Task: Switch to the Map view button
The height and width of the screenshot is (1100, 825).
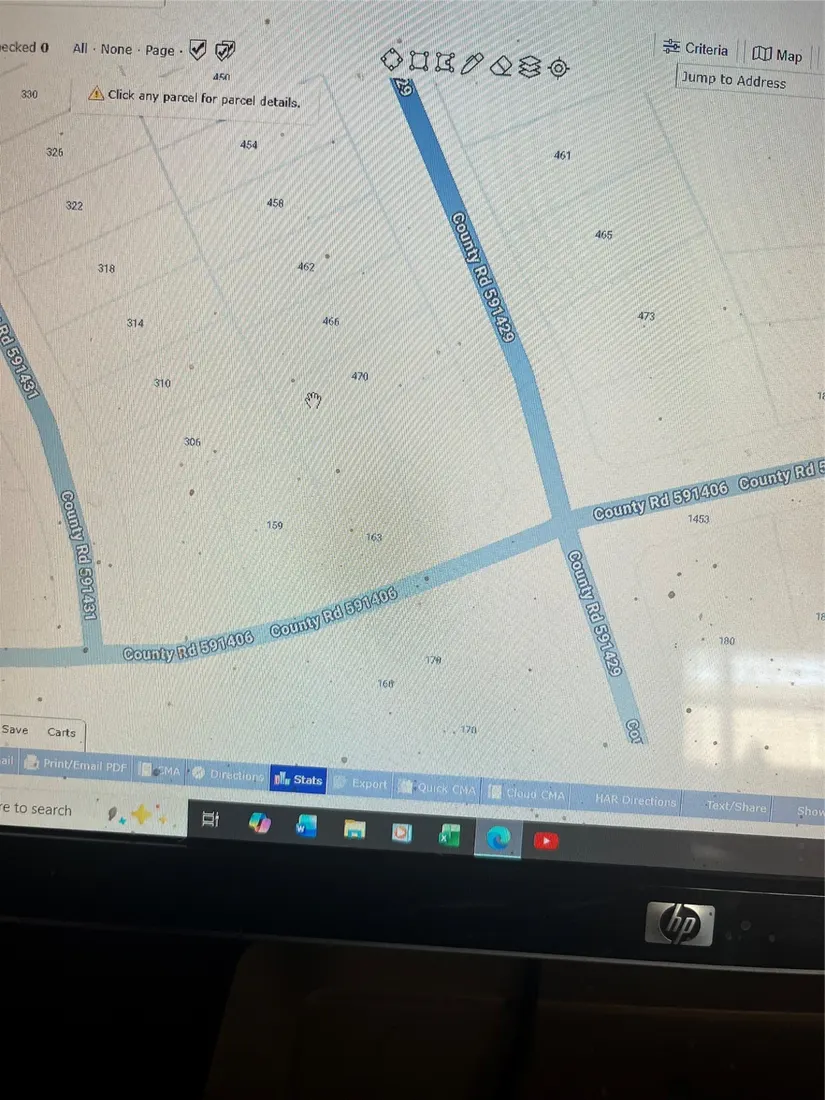Action: coord(778,56)
